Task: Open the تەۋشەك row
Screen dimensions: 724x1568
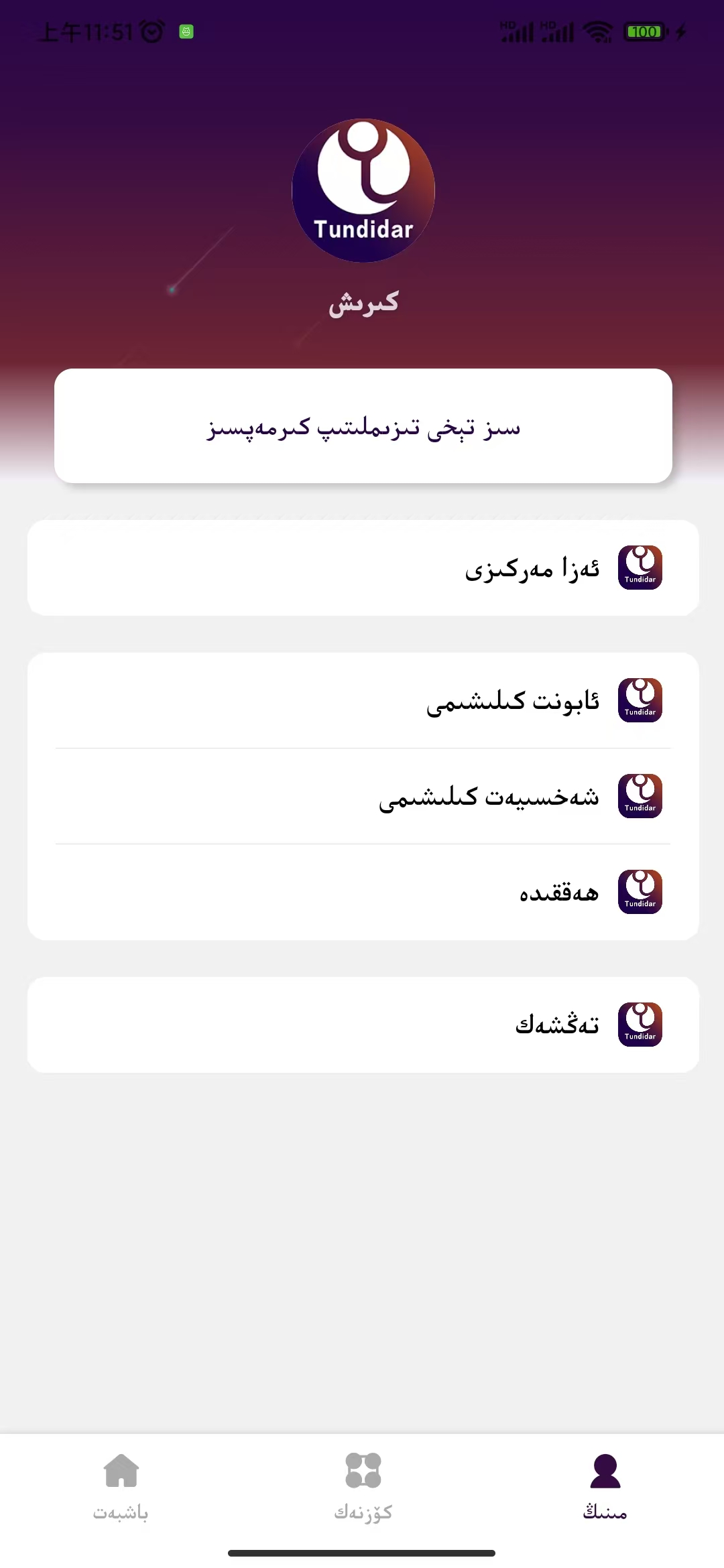Action: [363, 1025]
